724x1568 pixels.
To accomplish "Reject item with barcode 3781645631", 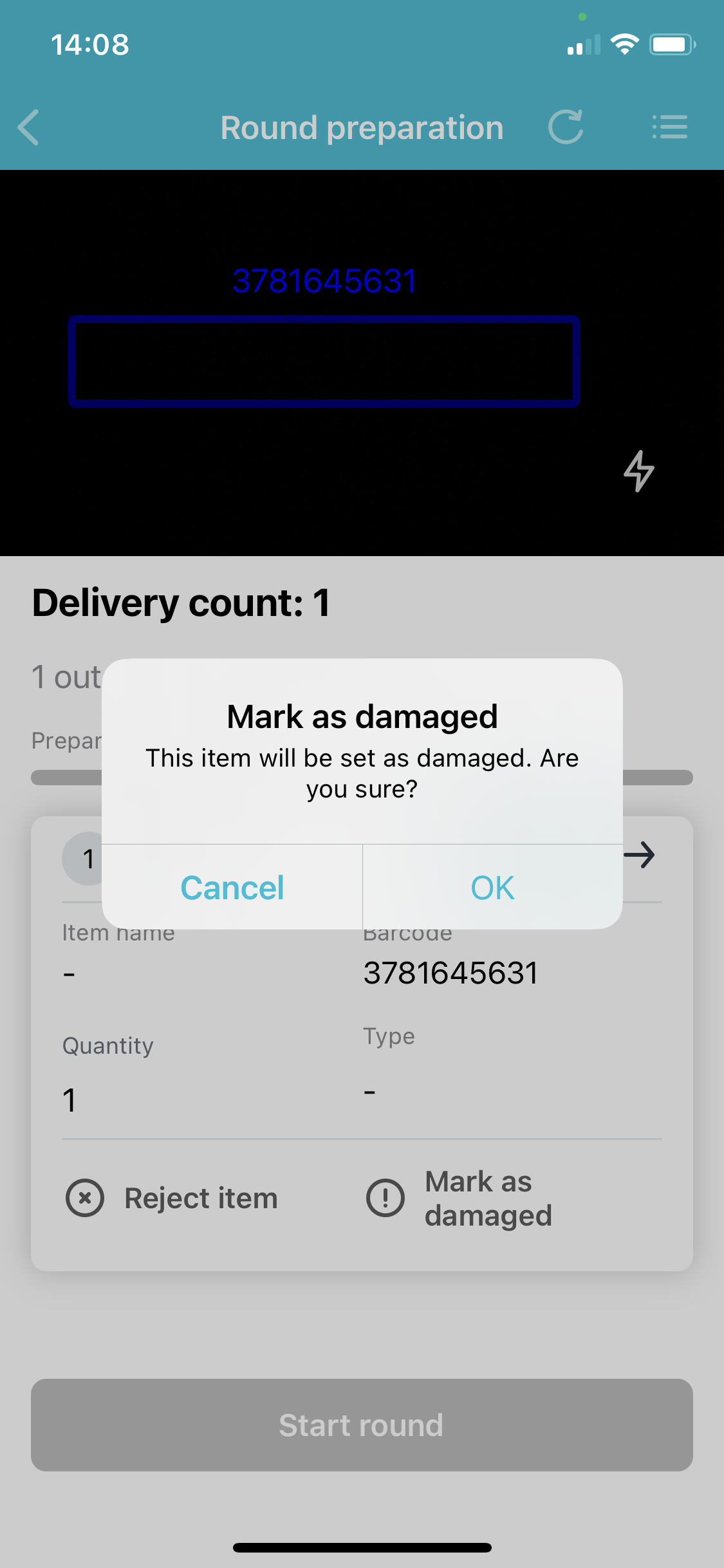I will pos(172,1198).
